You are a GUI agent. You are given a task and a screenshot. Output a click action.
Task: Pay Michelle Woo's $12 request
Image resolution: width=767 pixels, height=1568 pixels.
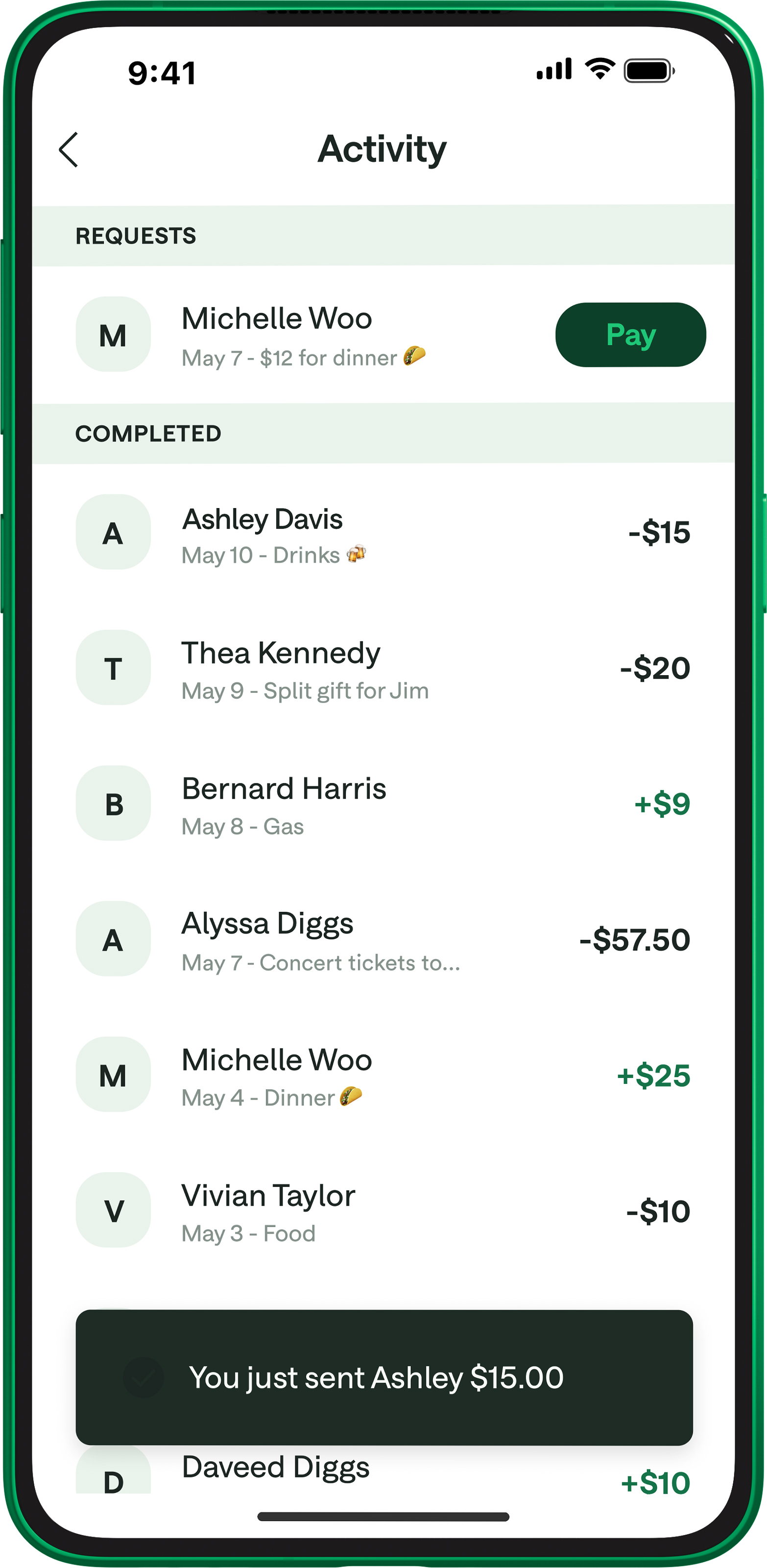point(630,335)
